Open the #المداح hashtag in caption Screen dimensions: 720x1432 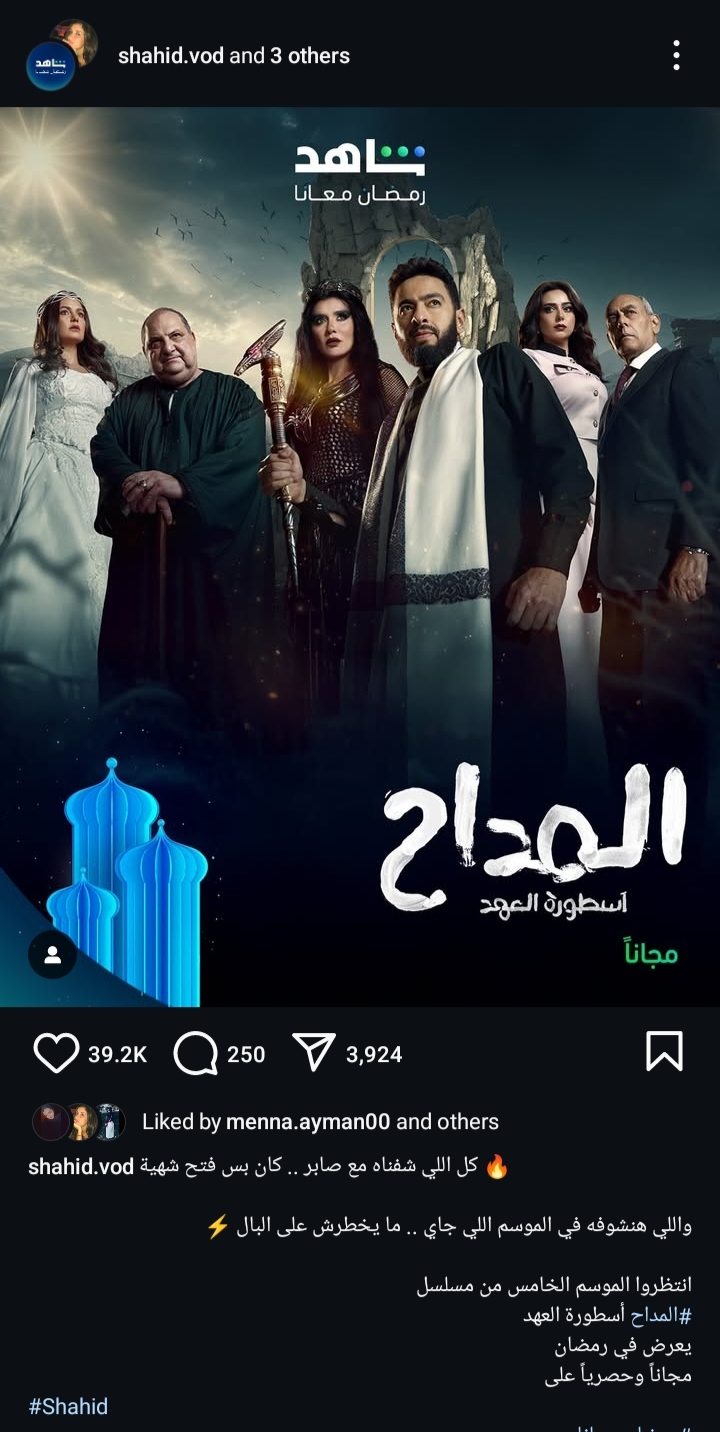[658, 1315]
